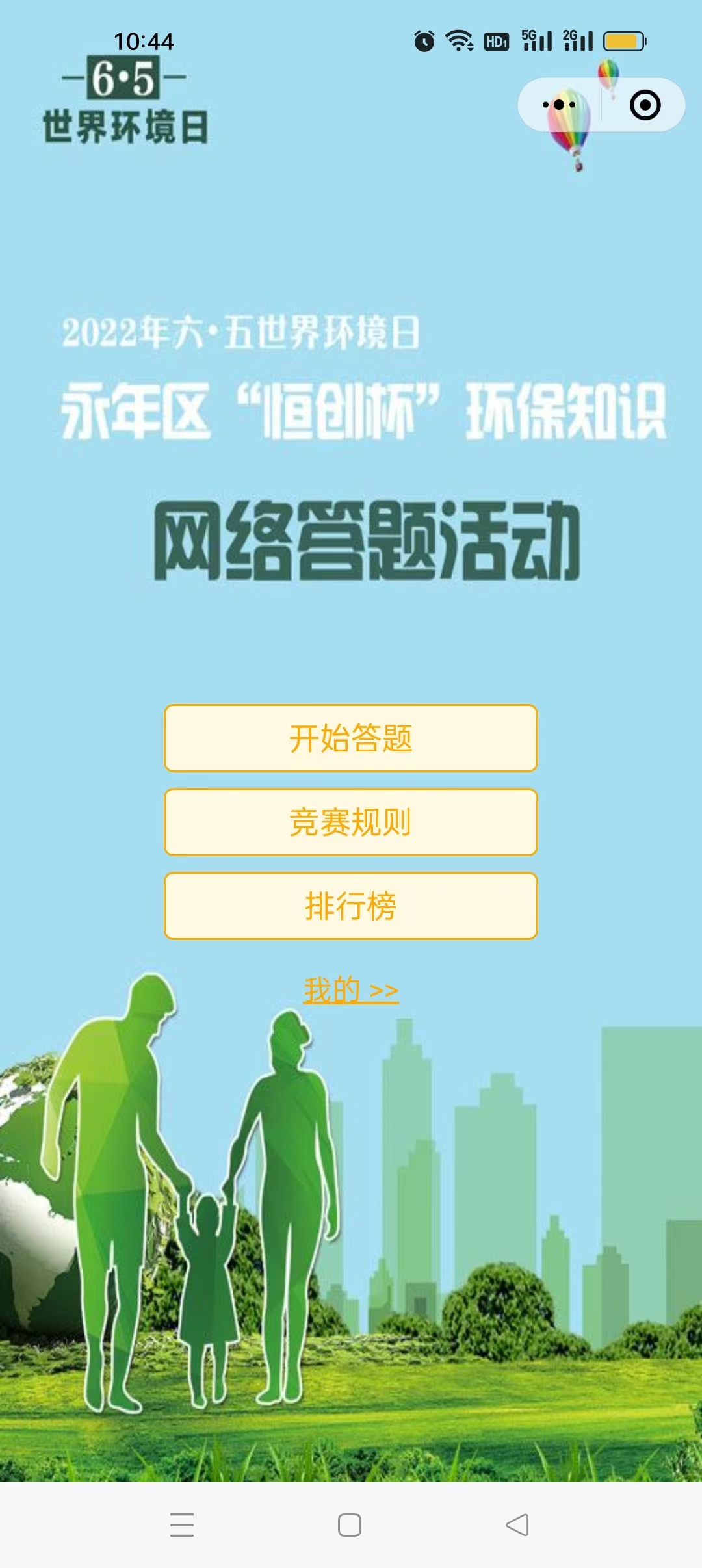The height and width of the screenshot is (1568, 702).
Task: Close the mini program via circle icon
Action: (645, 105)
